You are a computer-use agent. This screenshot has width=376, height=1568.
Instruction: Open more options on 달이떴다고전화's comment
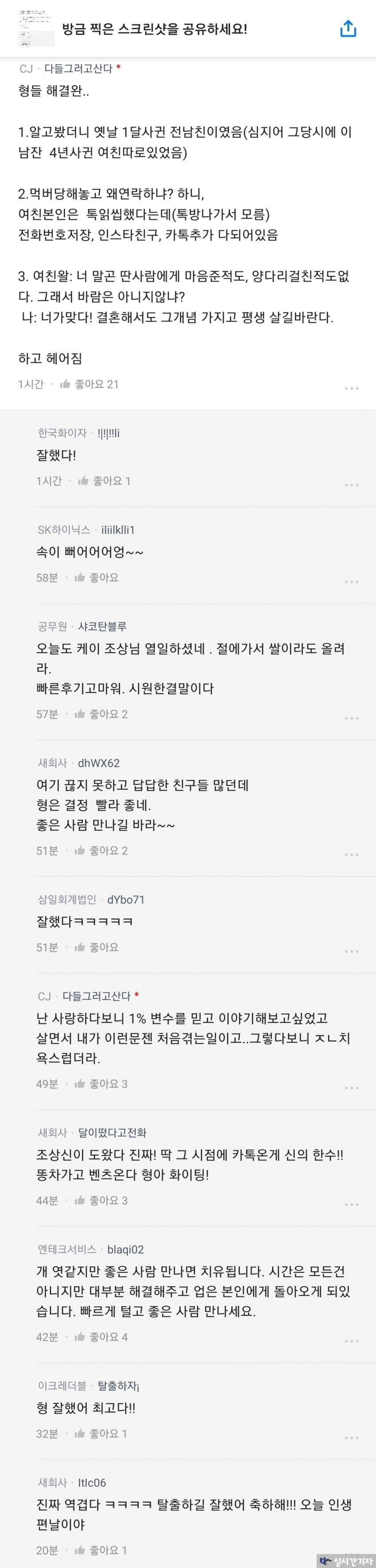[x=351, y=1204]
